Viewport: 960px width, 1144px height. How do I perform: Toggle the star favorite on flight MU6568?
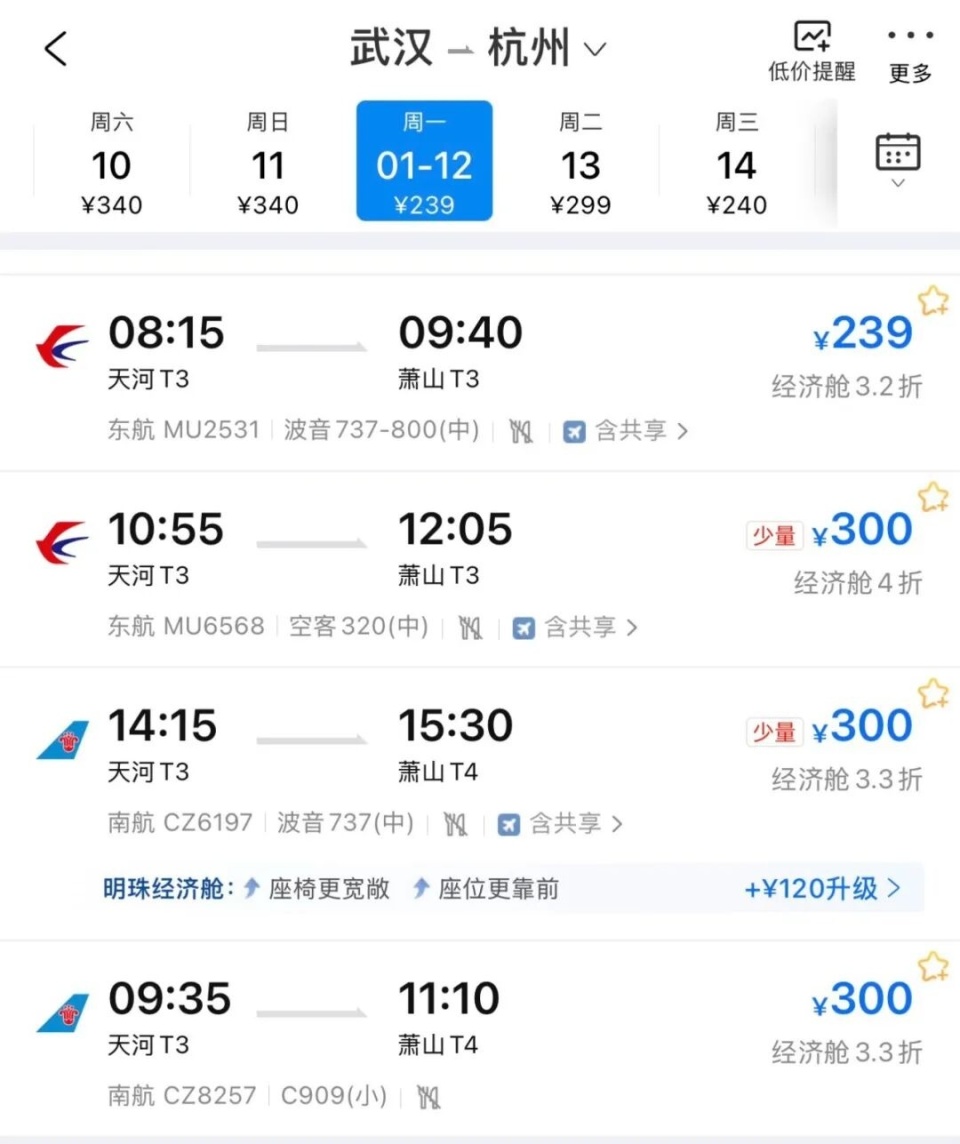click(x=933, y=494)
